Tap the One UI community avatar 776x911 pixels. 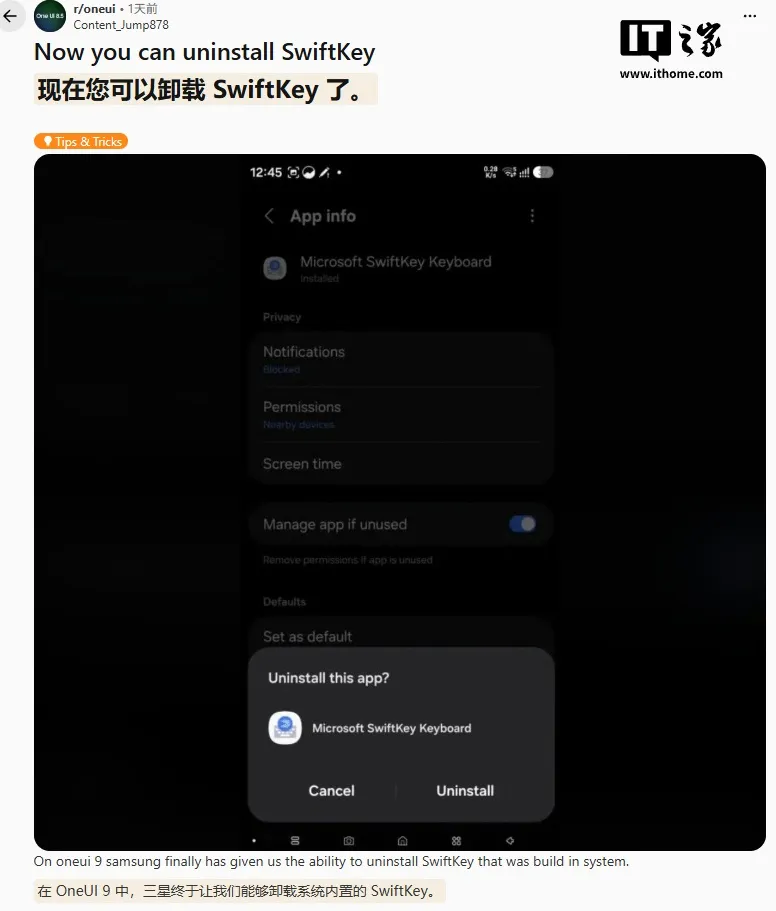pyautogui.click(x=50, y=16)
